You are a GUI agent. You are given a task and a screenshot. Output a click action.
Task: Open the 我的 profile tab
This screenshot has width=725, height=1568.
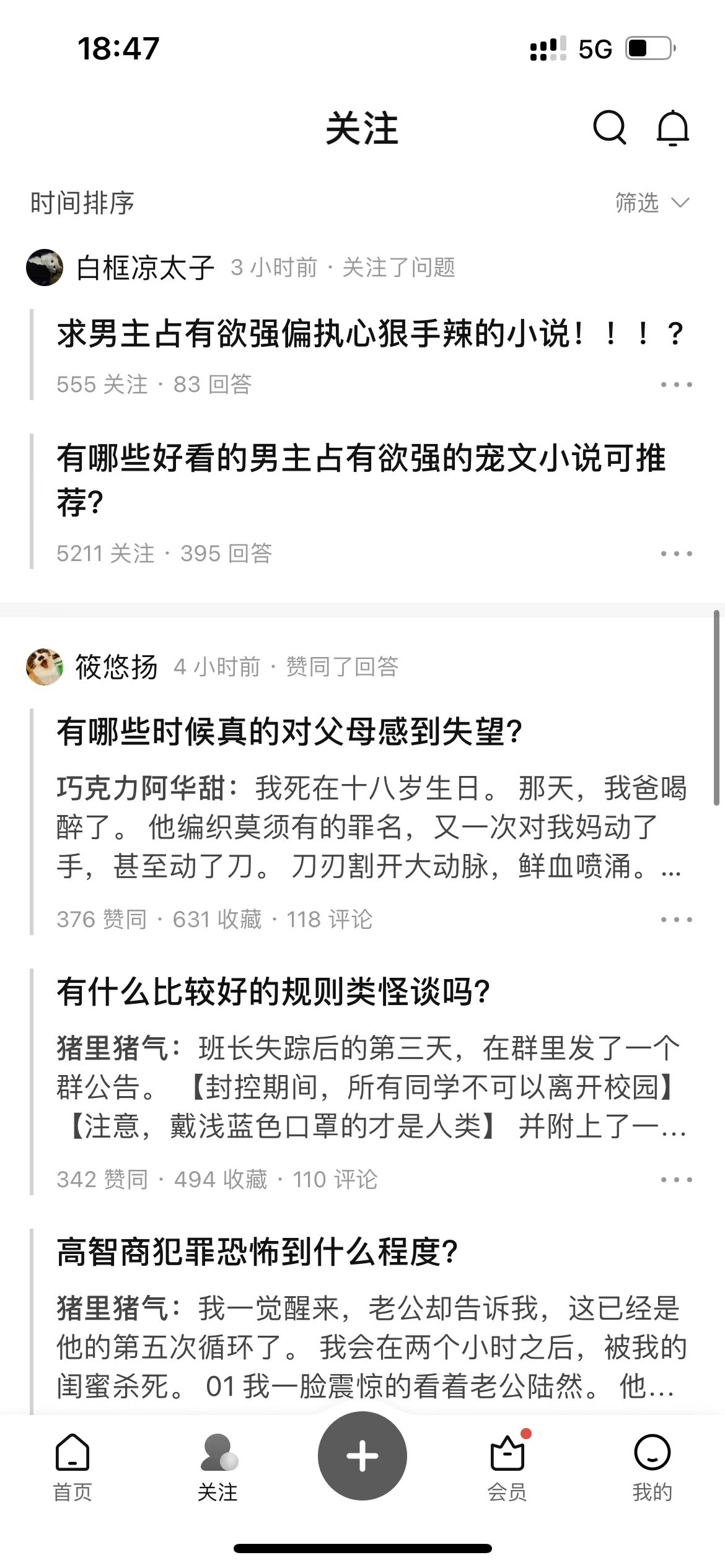[652, 1466]
